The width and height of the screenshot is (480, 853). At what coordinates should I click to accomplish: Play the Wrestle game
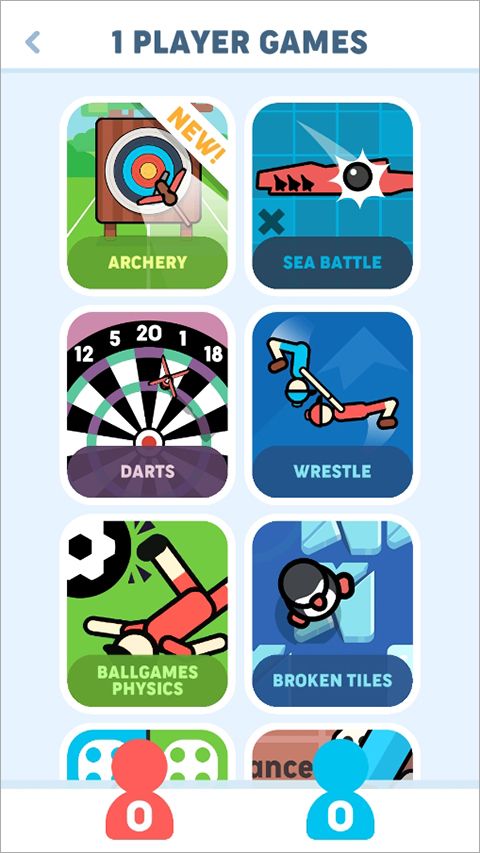coord(333,405)
